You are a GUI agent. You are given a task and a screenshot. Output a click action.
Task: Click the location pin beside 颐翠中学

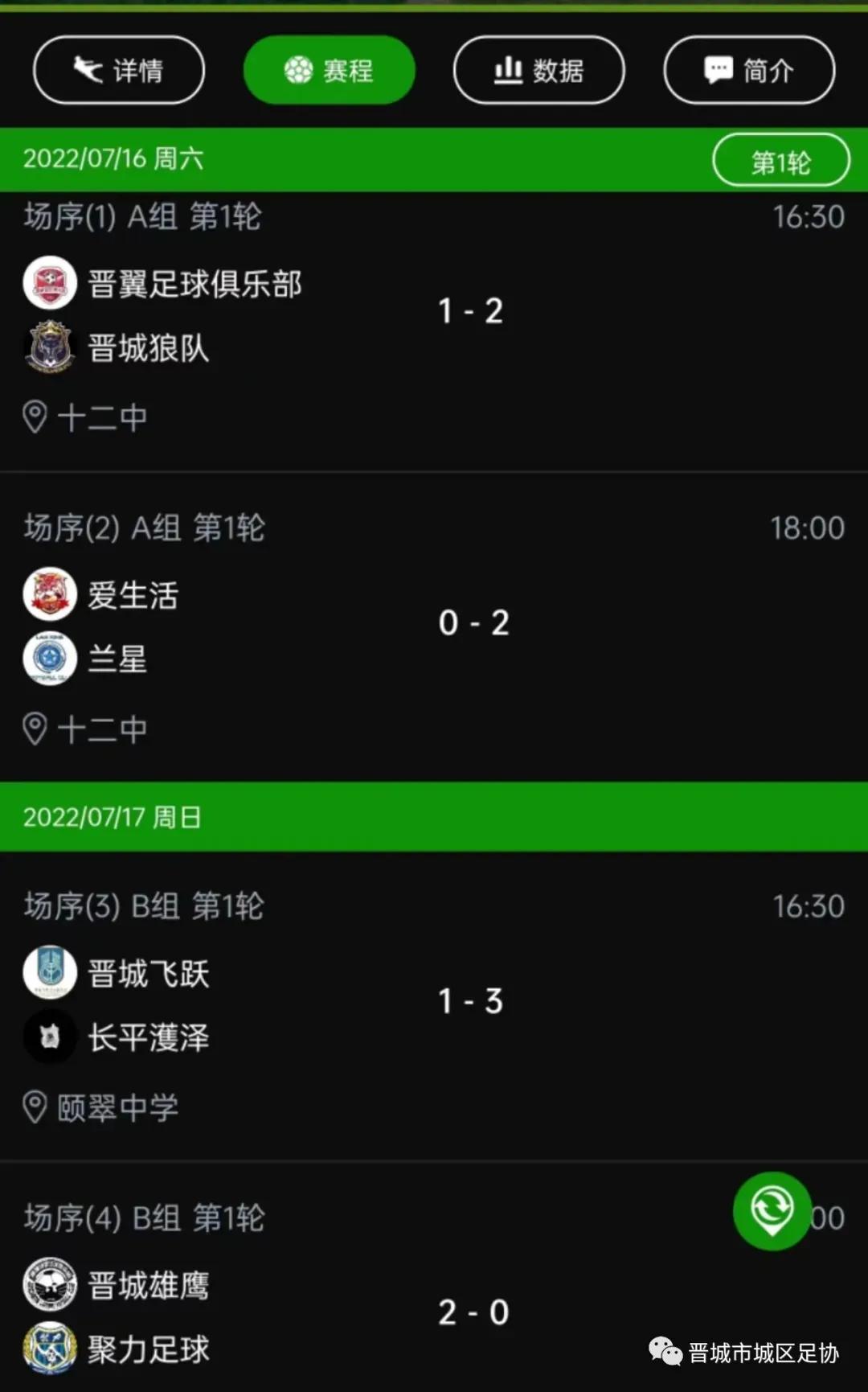(x=34, y=1107)
